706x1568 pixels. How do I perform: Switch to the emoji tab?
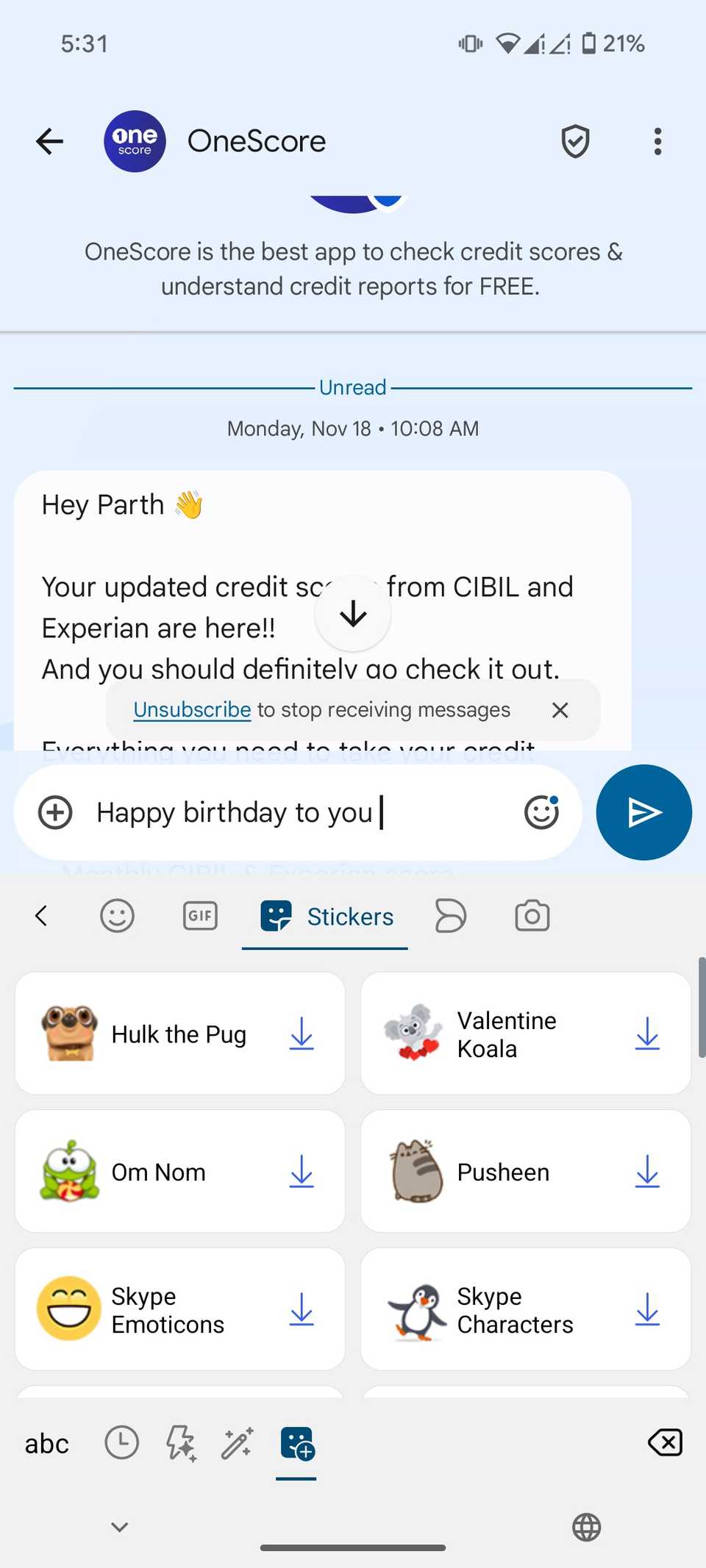pos(117,916)
